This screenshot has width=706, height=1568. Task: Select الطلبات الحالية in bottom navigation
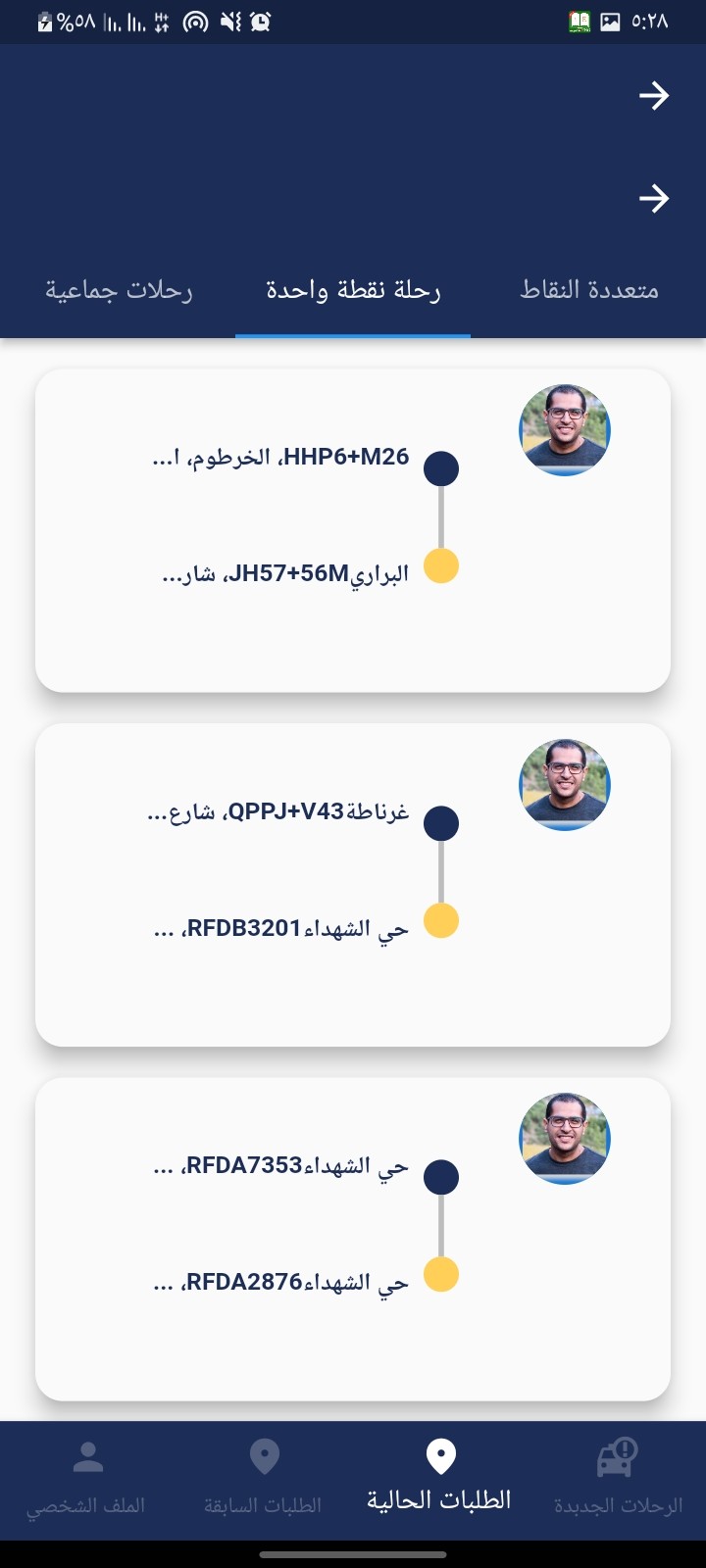(x=440, y=1479)
